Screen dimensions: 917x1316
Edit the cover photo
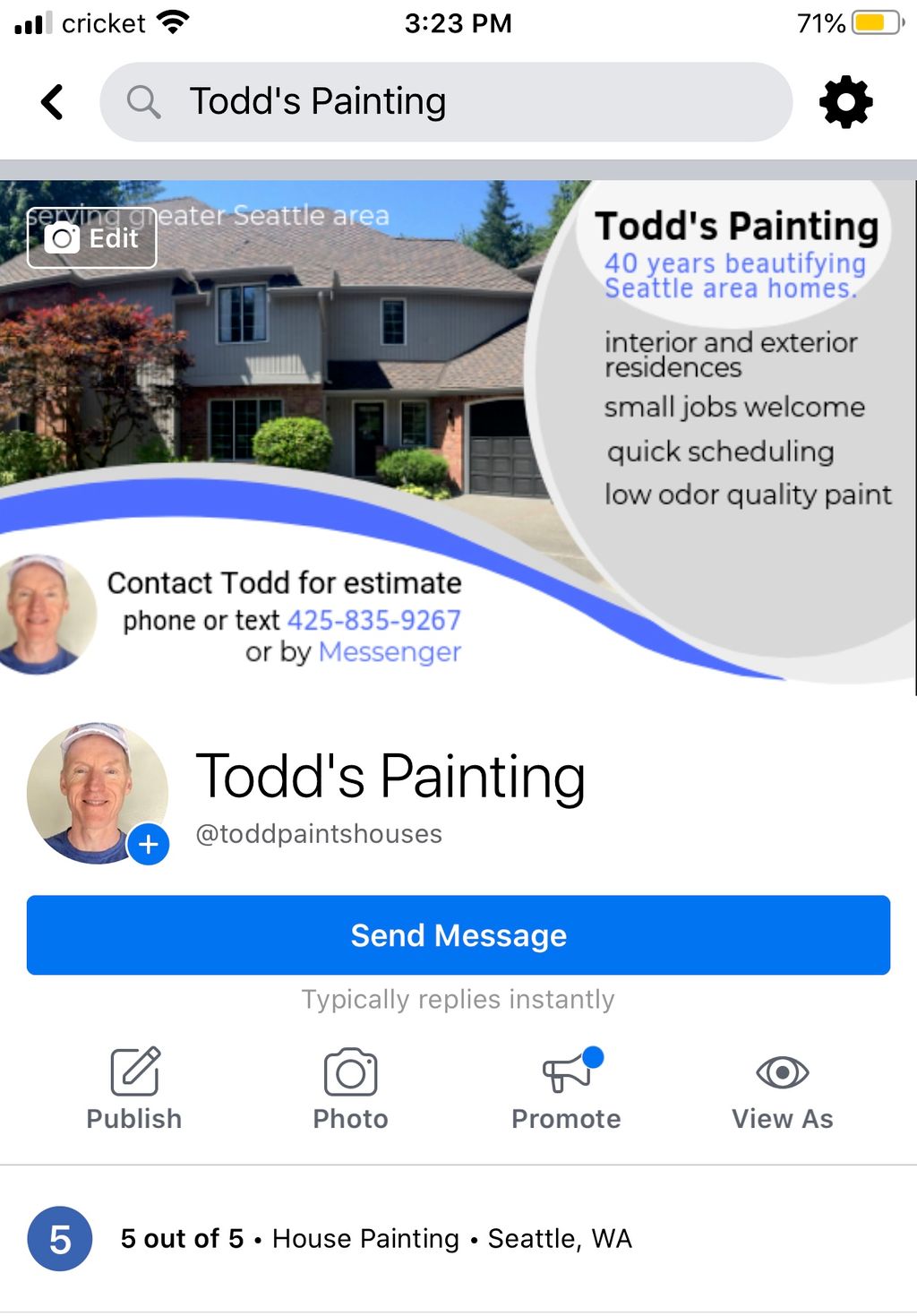[x=92, y=238]
